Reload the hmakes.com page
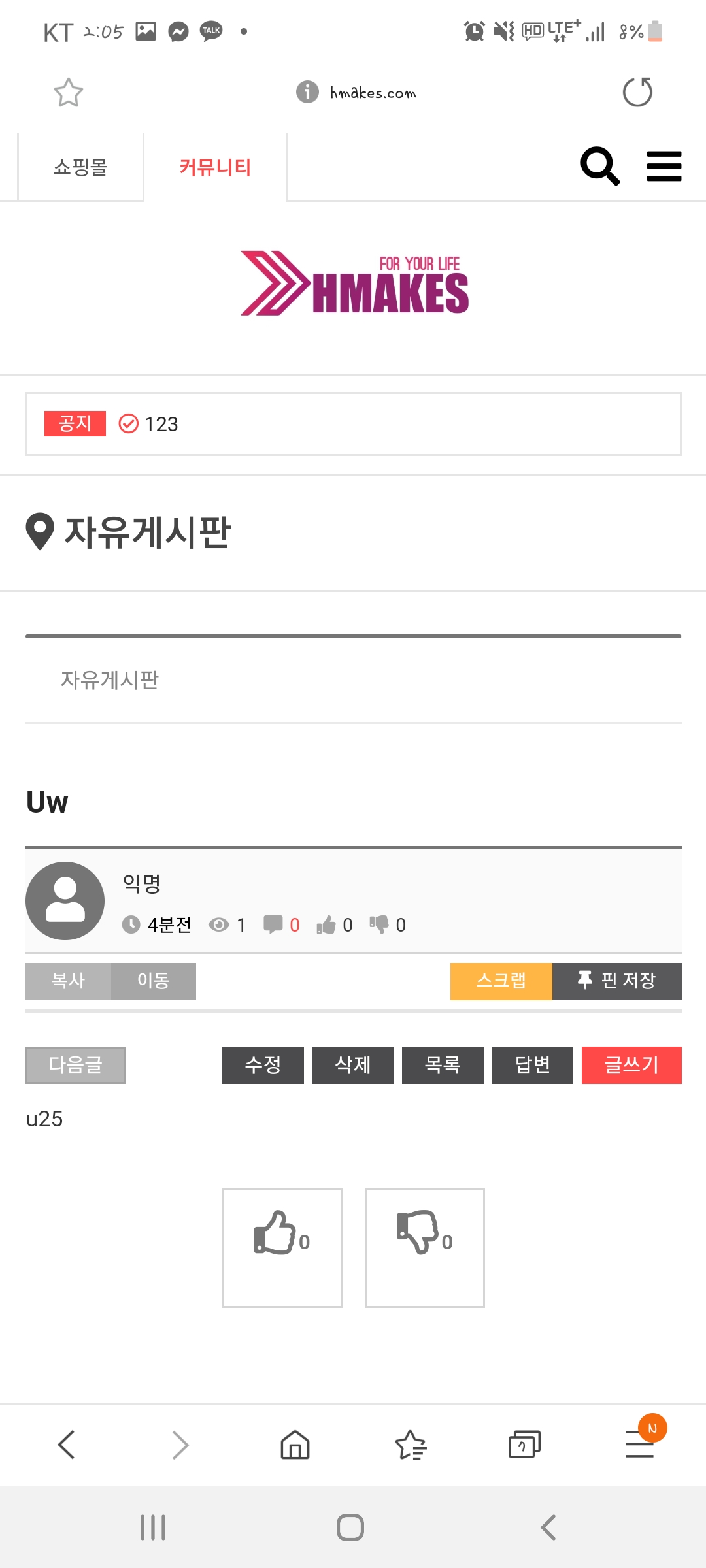Viewport: 706px width, 1568px height. pyautogui.click(x=637, y=92)
